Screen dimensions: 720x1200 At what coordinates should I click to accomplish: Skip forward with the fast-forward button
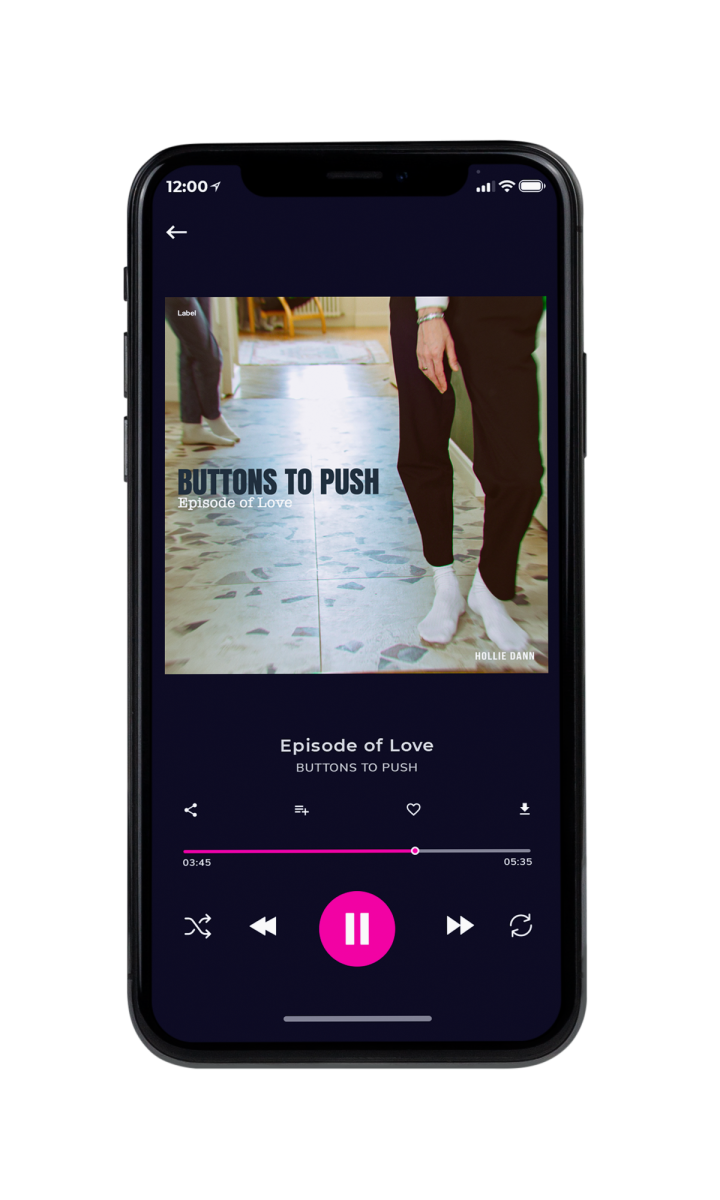coord(460,926)
